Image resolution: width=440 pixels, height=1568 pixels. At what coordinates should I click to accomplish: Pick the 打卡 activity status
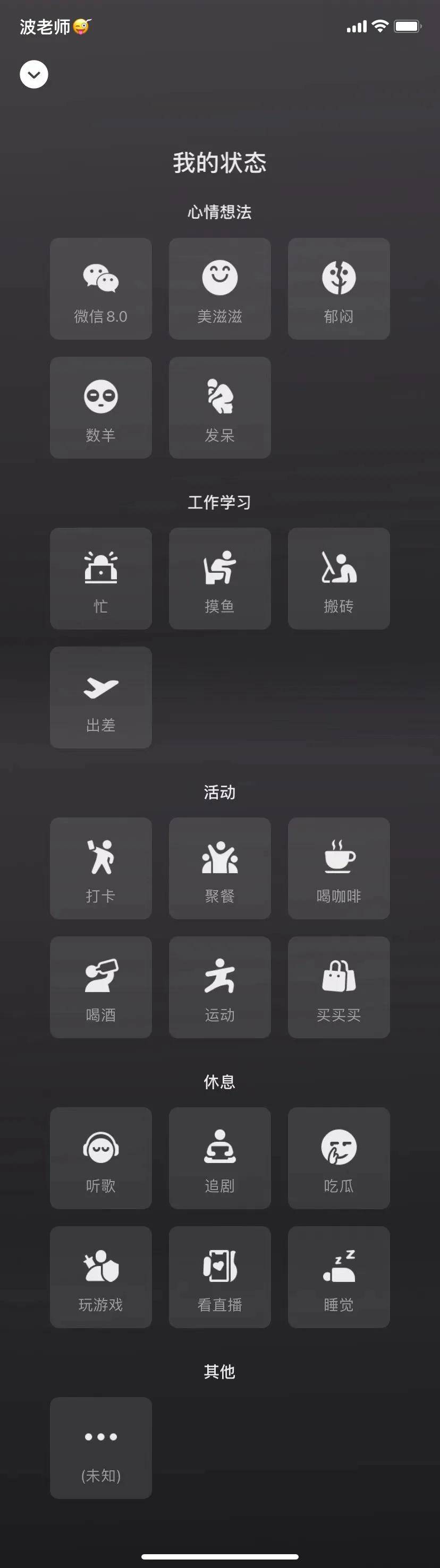click(100, 868)
